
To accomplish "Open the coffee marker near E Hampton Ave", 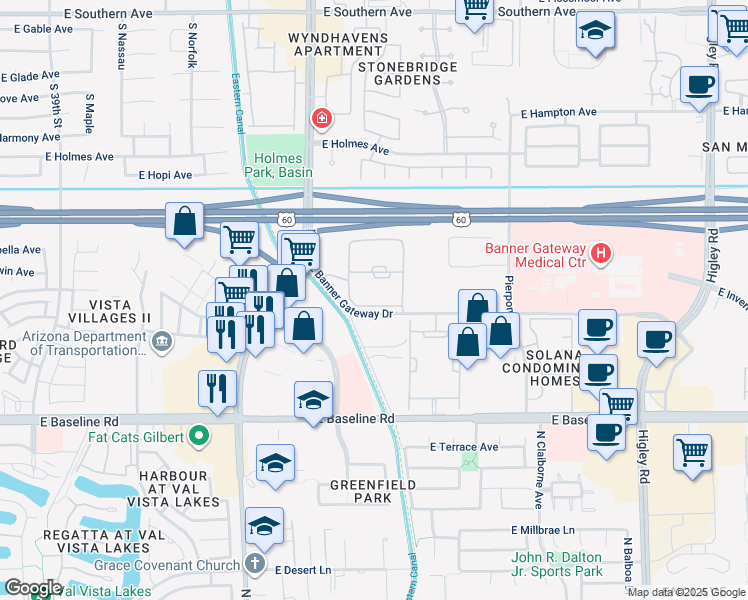I will click(699, 85).
